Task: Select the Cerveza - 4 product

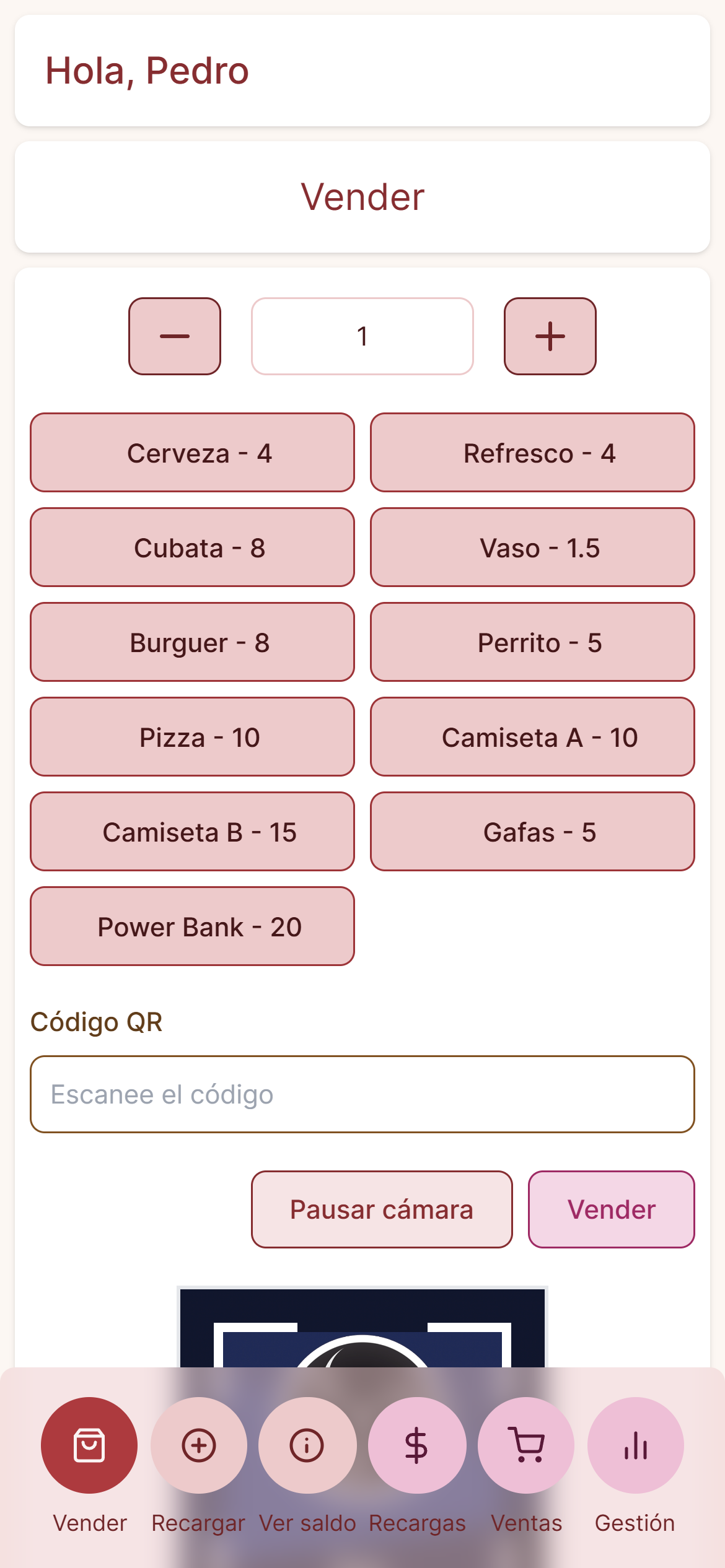Action: coord(193,453)
